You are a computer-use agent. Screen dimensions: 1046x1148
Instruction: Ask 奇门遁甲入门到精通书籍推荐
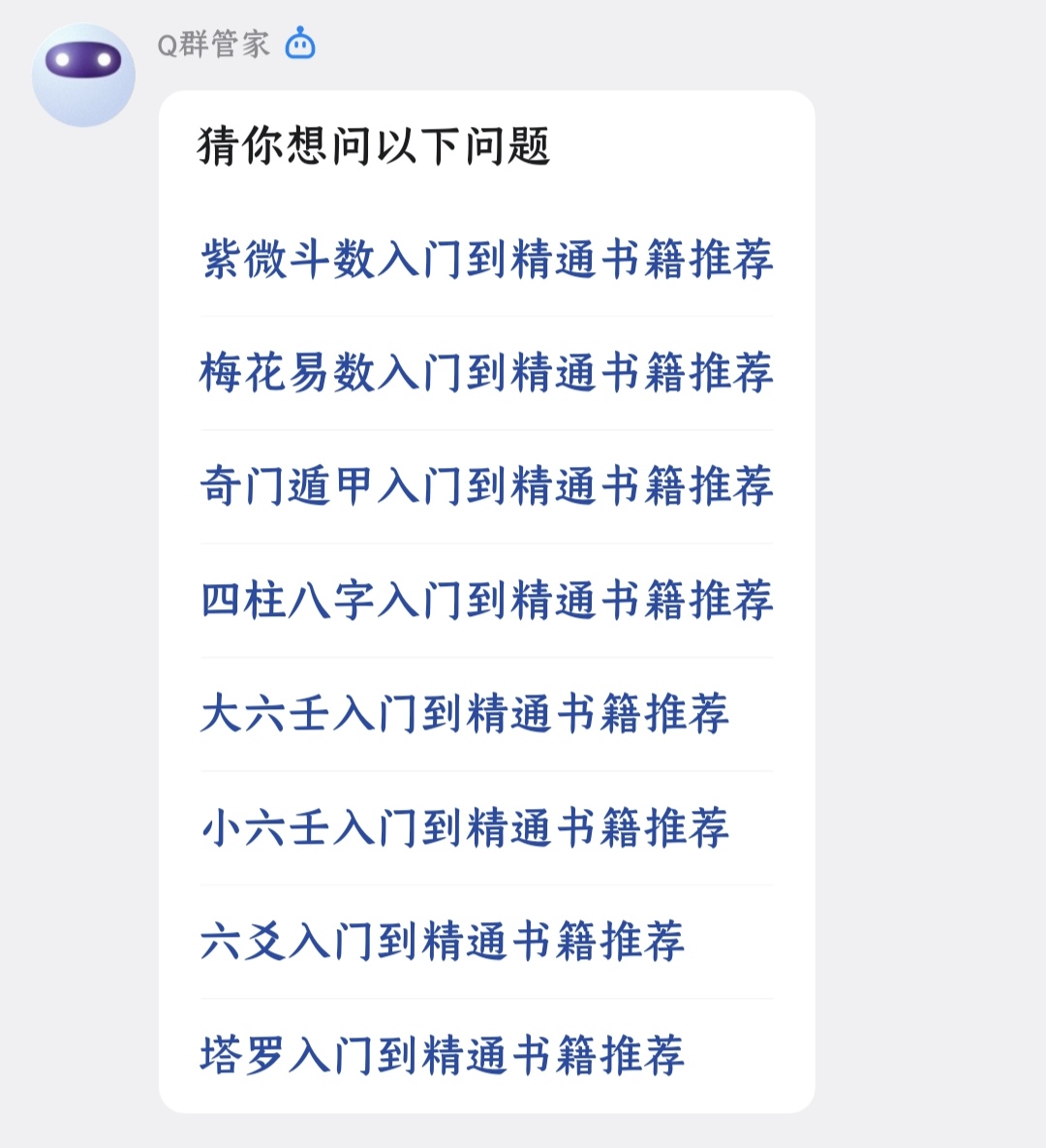click(x=486, y=486)
